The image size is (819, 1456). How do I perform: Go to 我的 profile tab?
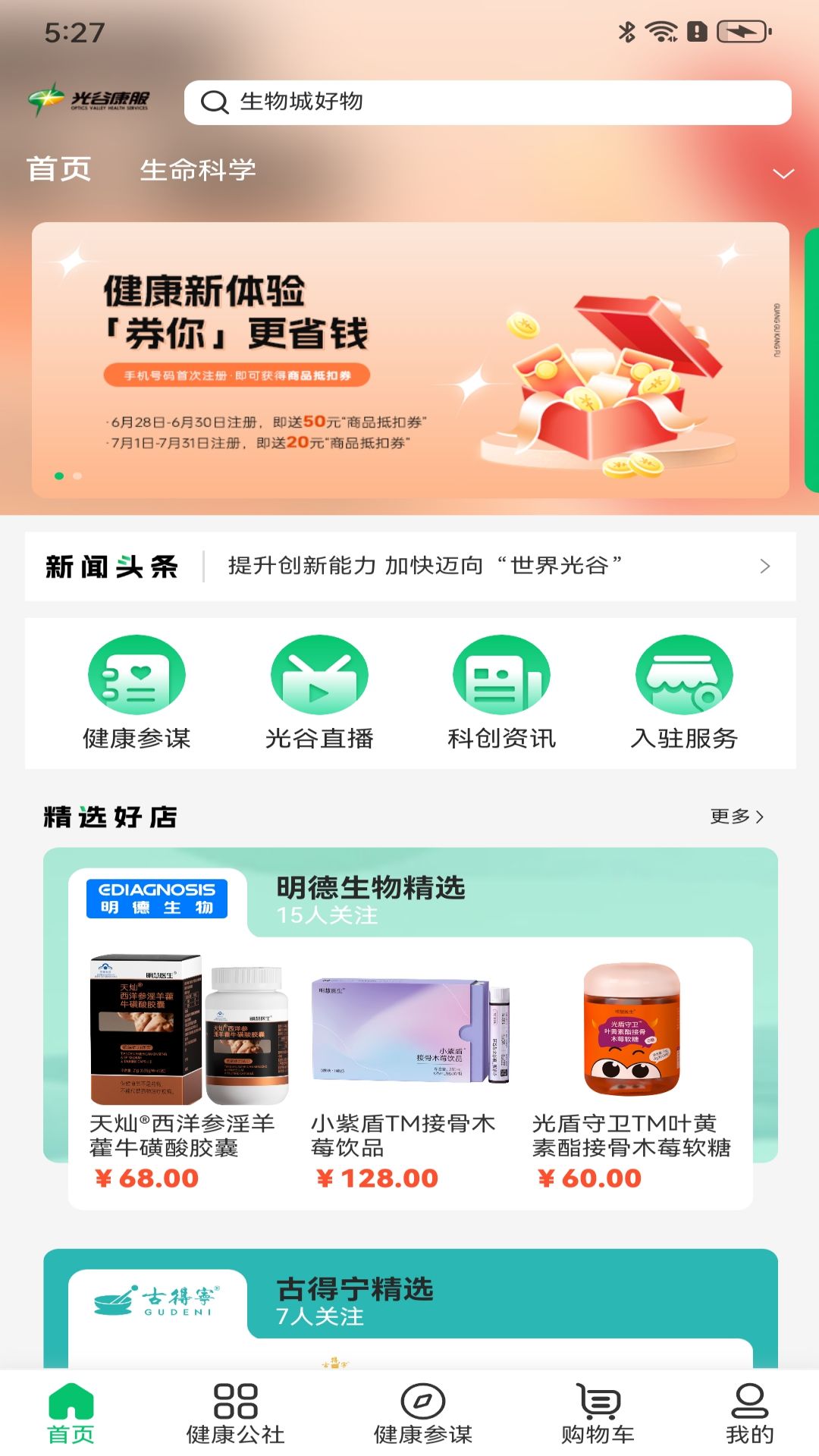(749, 1414)
